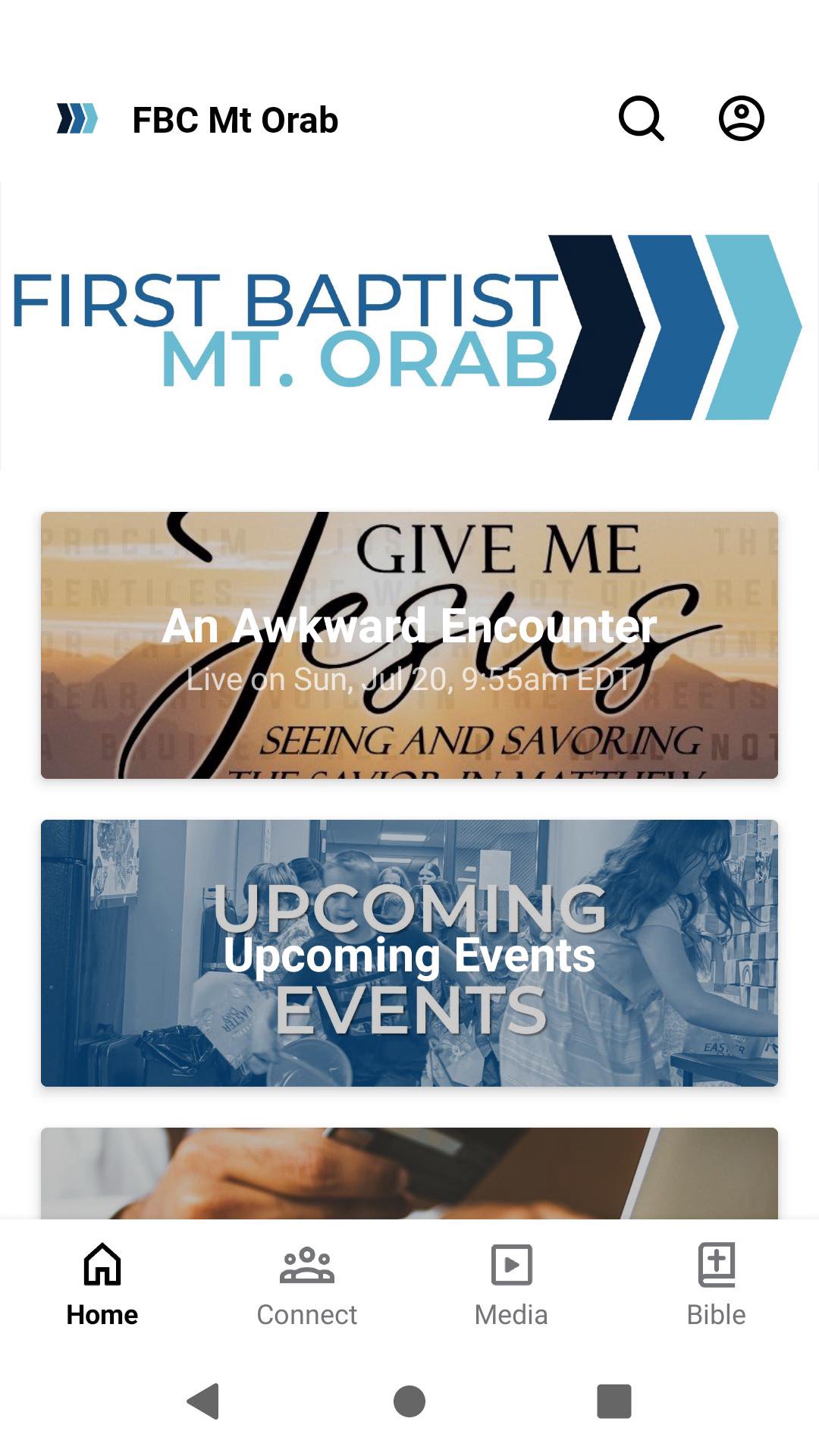The width and height of the screenshot is (819, 1456).
Task: Open An Awkward Encounter live card
Action: (409, 645)
